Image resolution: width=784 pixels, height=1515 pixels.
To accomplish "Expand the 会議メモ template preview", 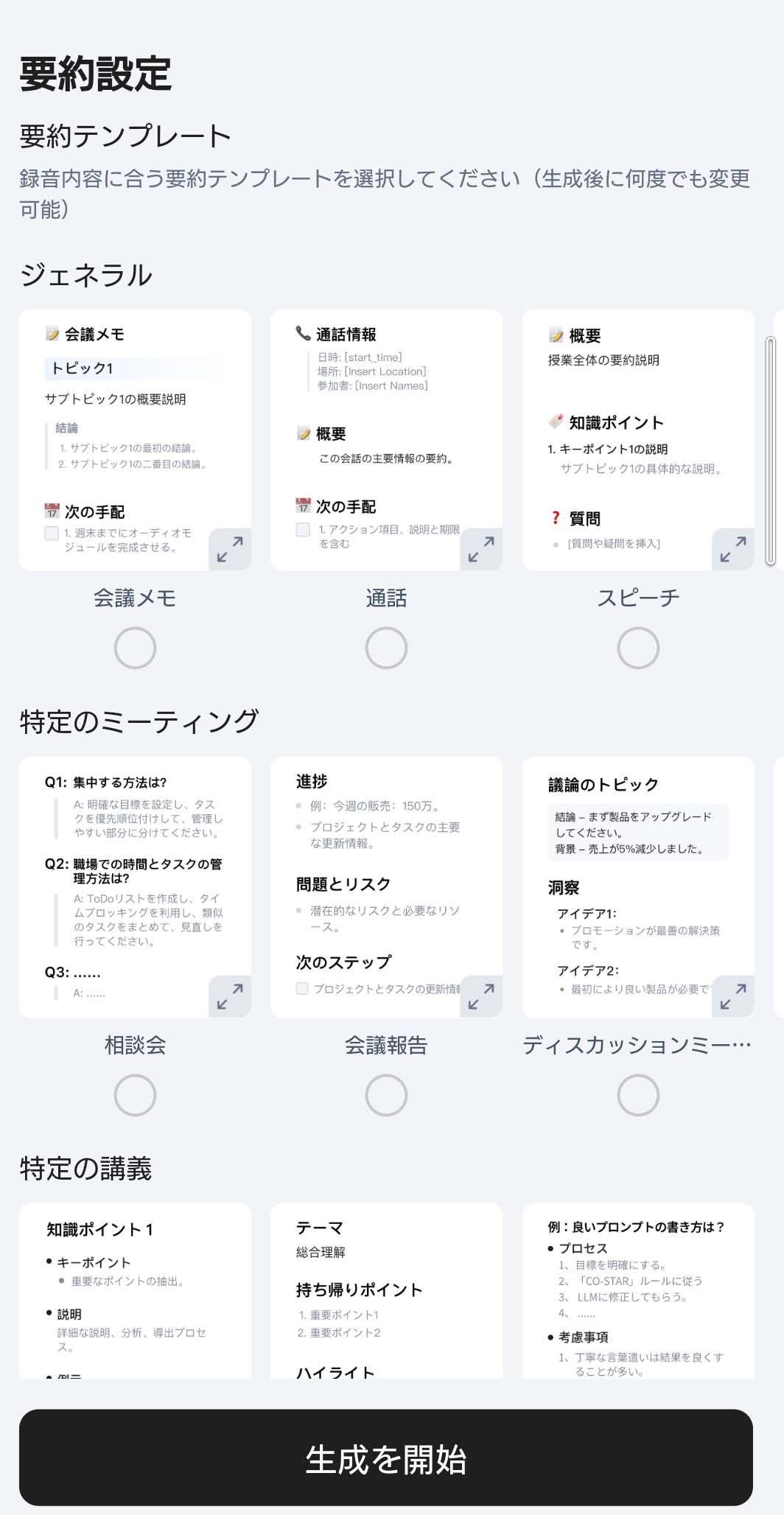I will pyautogui.click(x=230, y=549).
